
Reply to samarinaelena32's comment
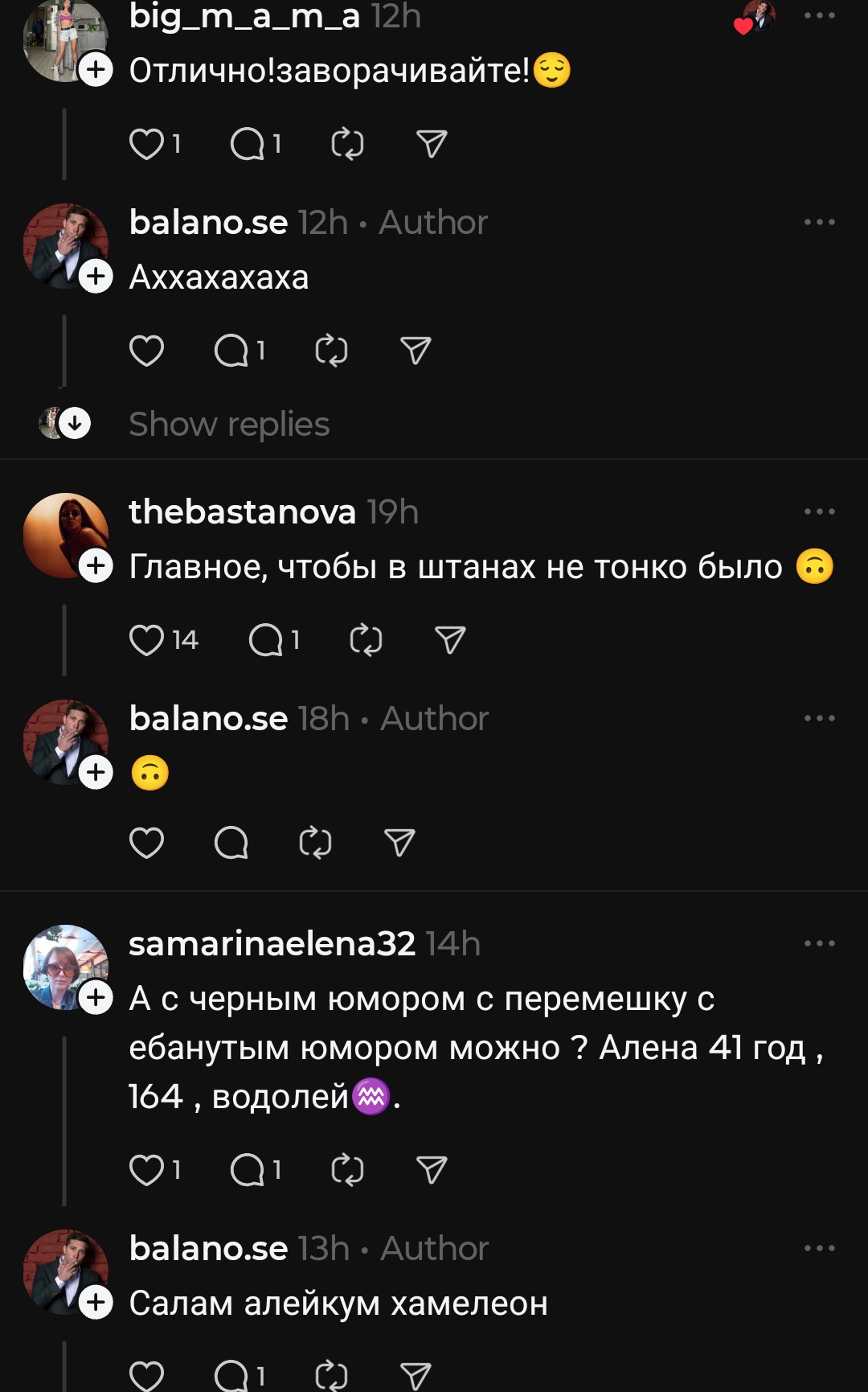coord(247,1170)
